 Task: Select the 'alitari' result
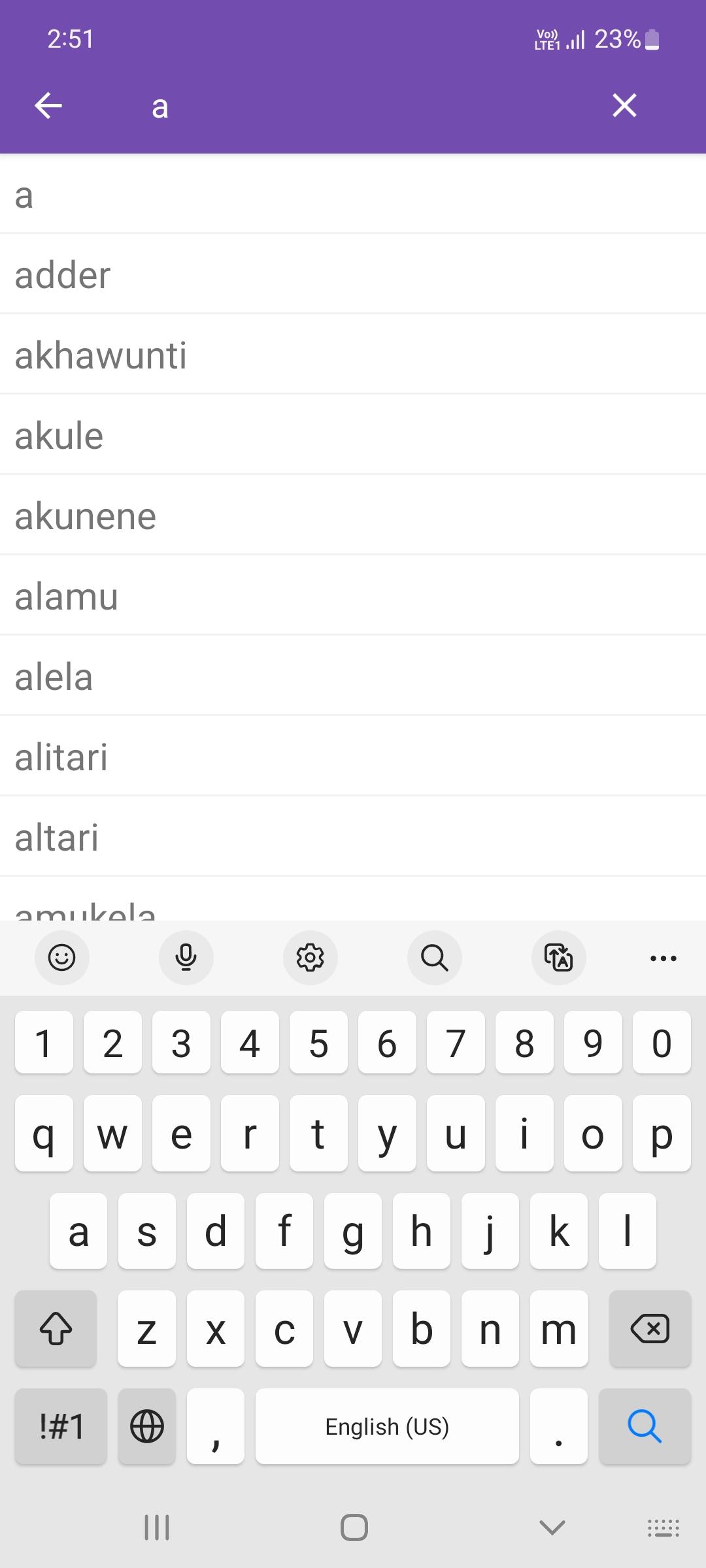[x=353, y=757]
